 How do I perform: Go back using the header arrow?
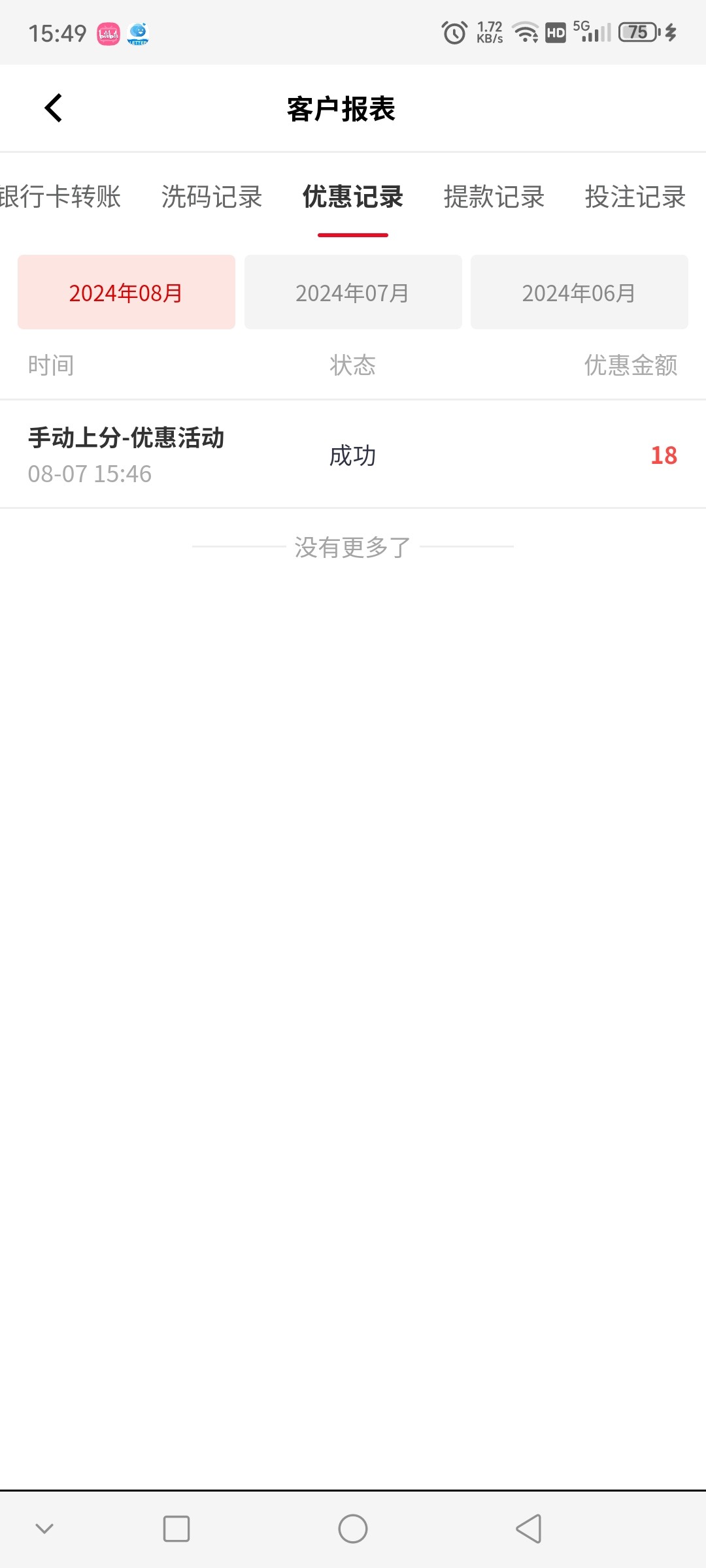pos(54,108)
